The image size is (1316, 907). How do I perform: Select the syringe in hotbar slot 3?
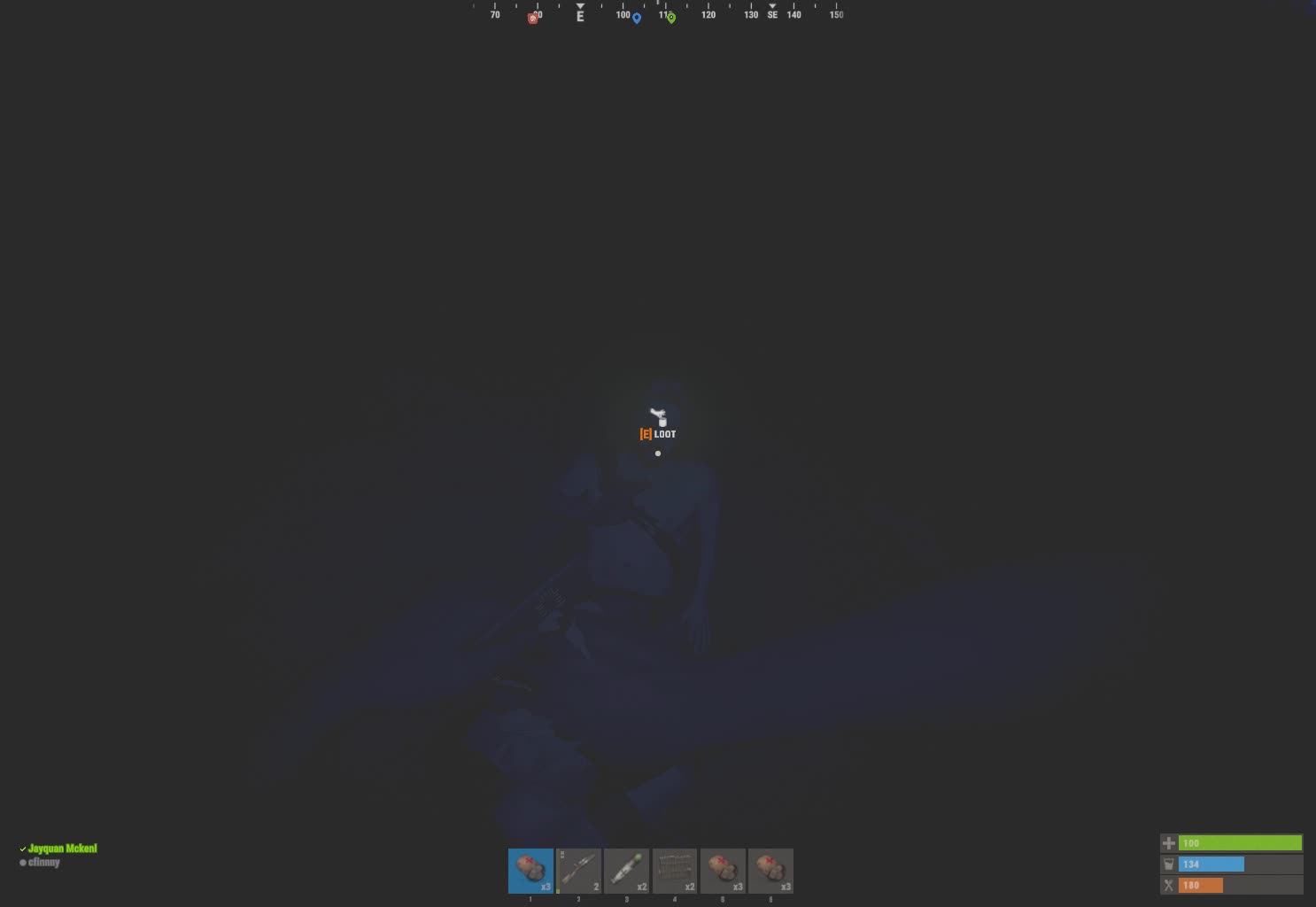click(626, 871)
